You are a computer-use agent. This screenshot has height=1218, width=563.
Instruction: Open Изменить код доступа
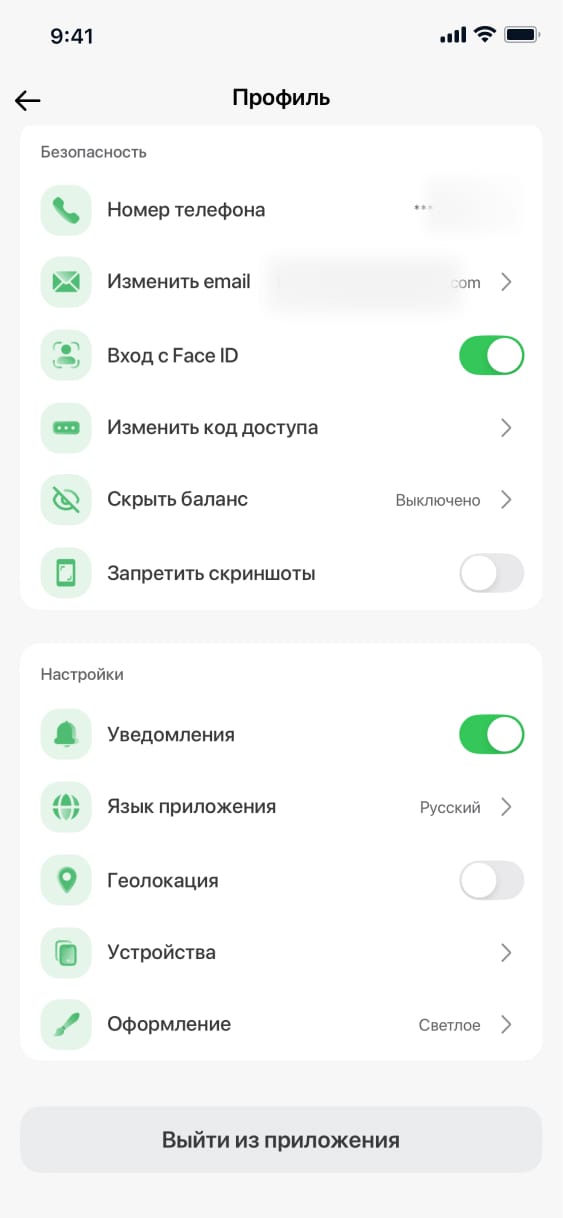click(x=281, y=428)
